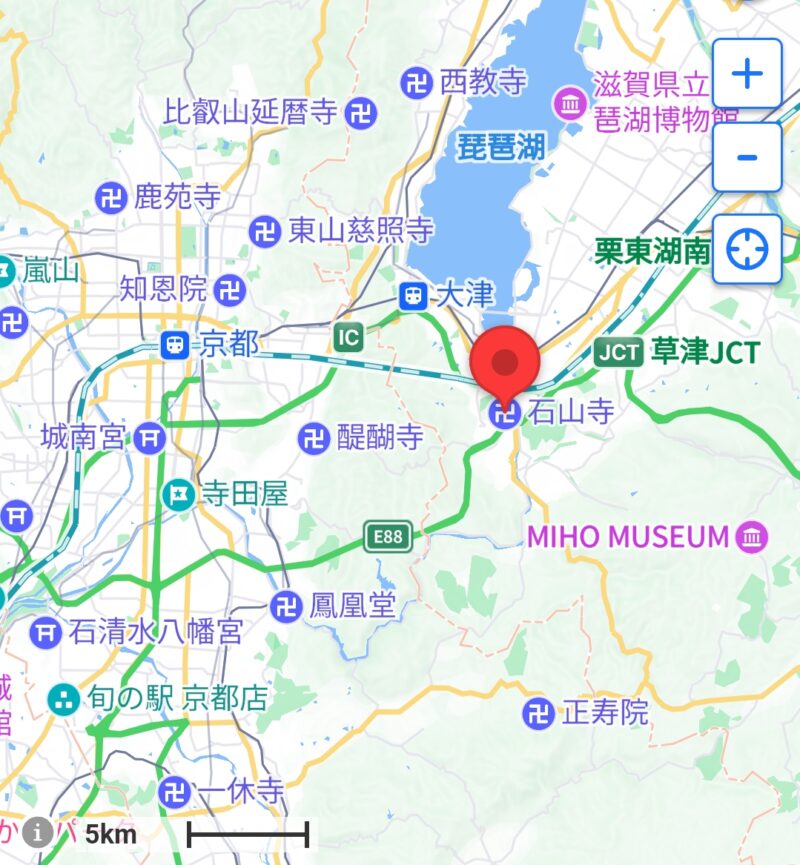Zoom in on the map
Viewport: 800px width, 865px height.
(x=747, y=73)
